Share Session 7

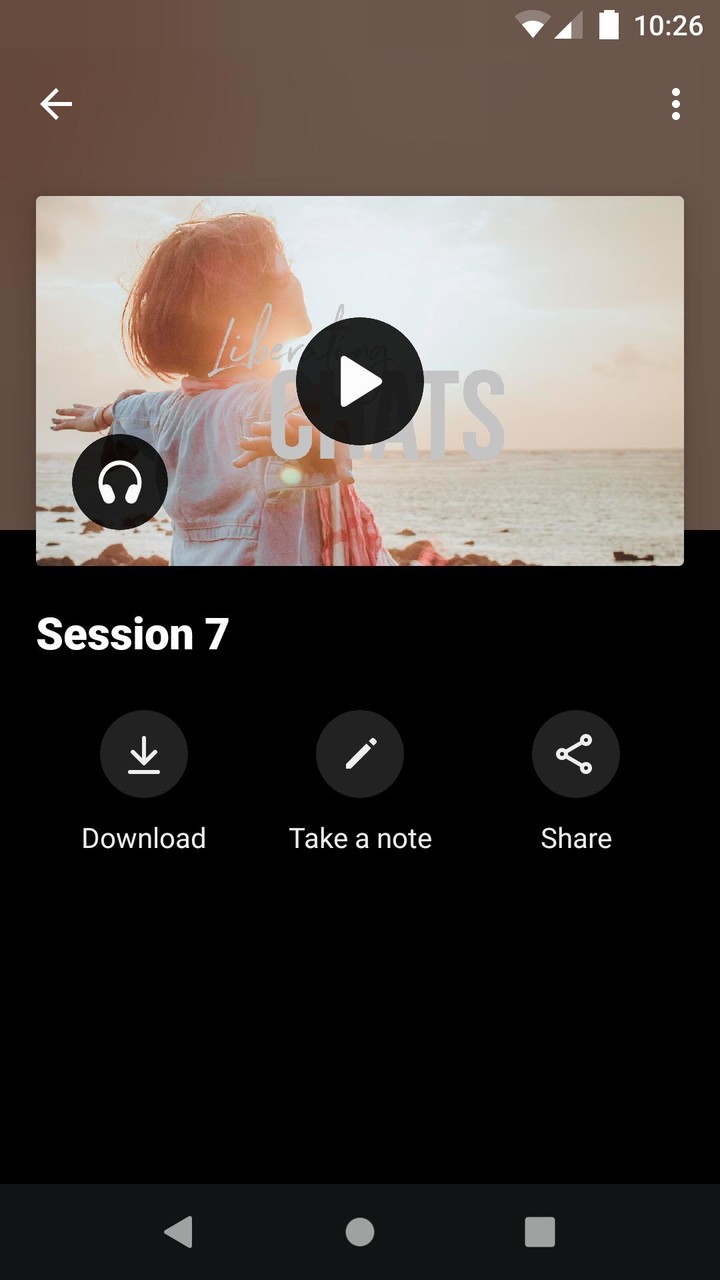coord(576,754)
